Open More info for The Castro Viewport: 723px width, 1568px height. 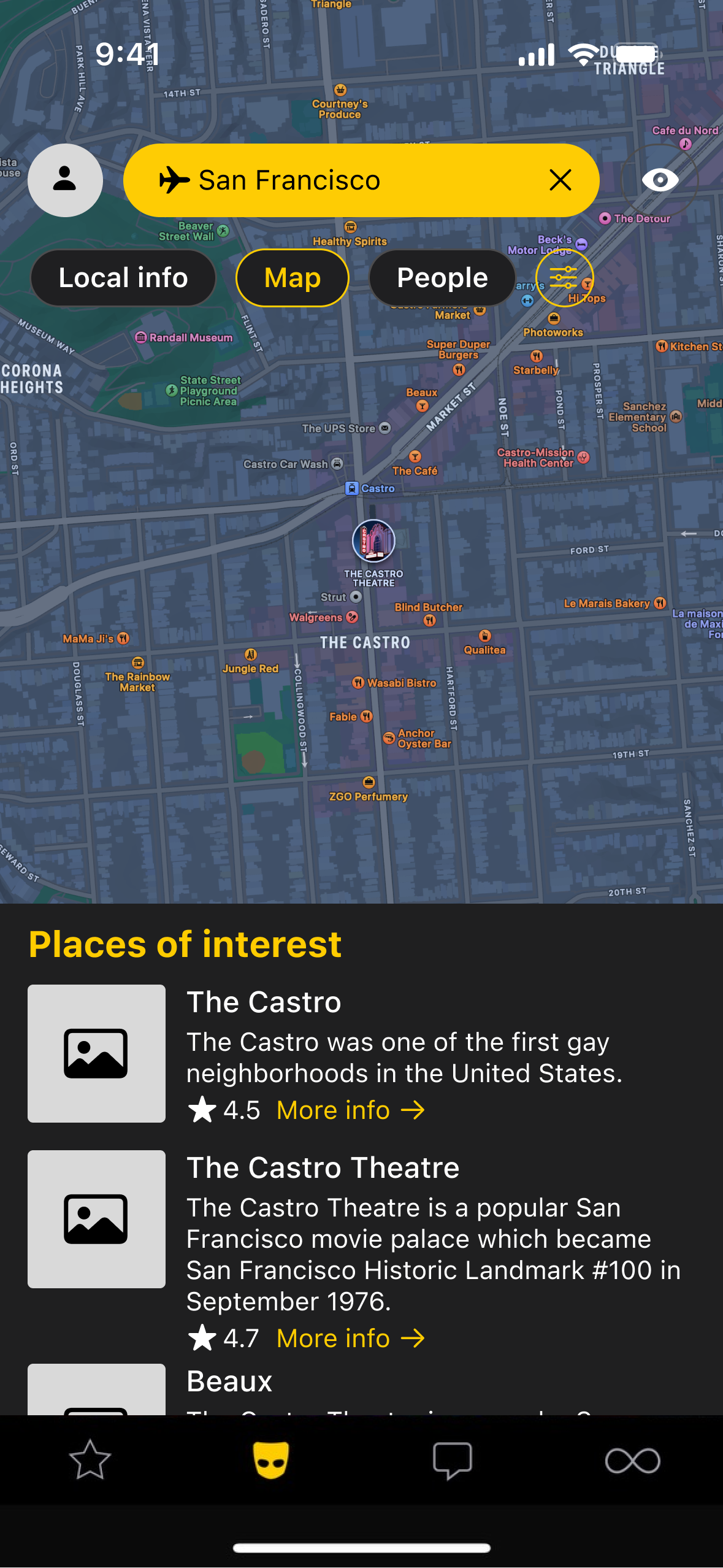pos(351,1110)
